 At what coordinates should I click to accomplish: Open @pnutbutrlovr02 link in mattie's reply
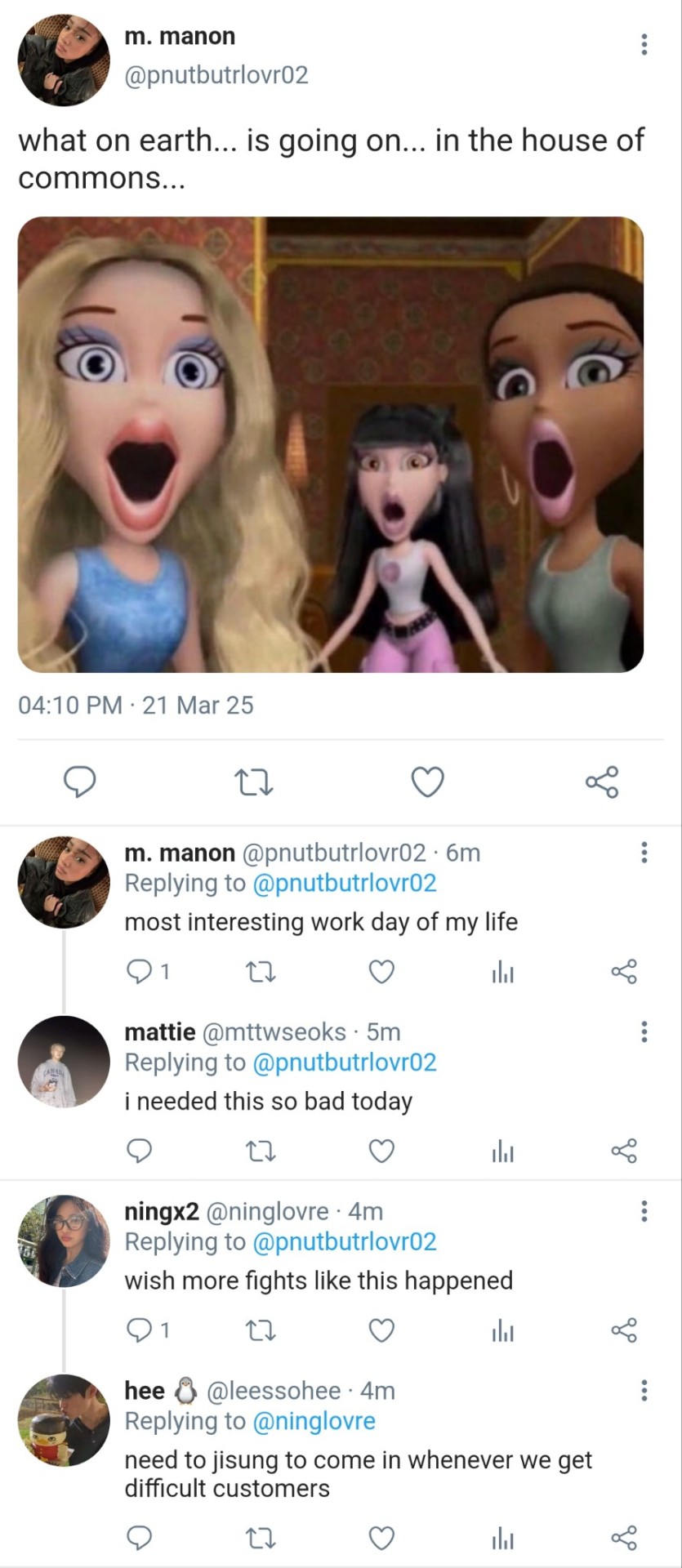345,1062
